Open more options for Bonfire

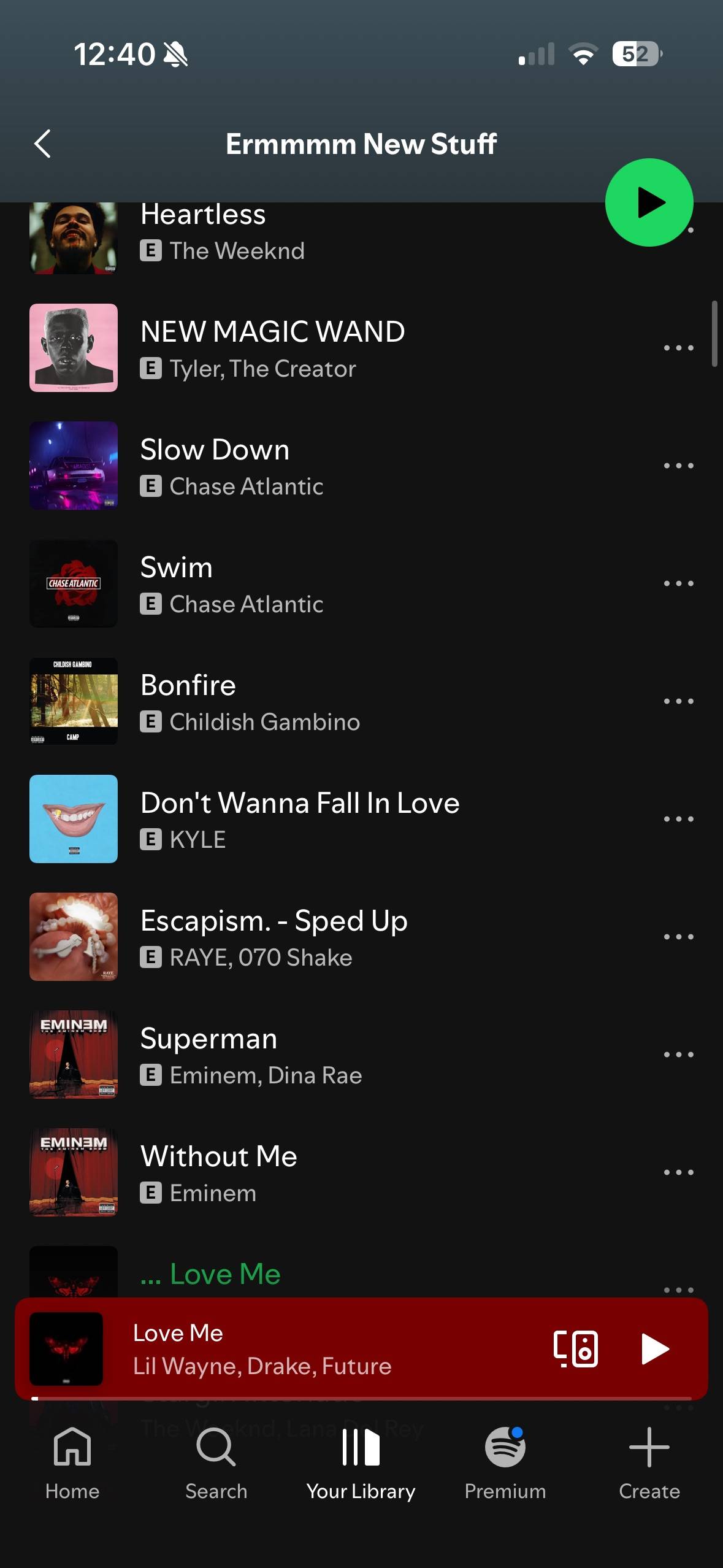[x=678, y=701]
